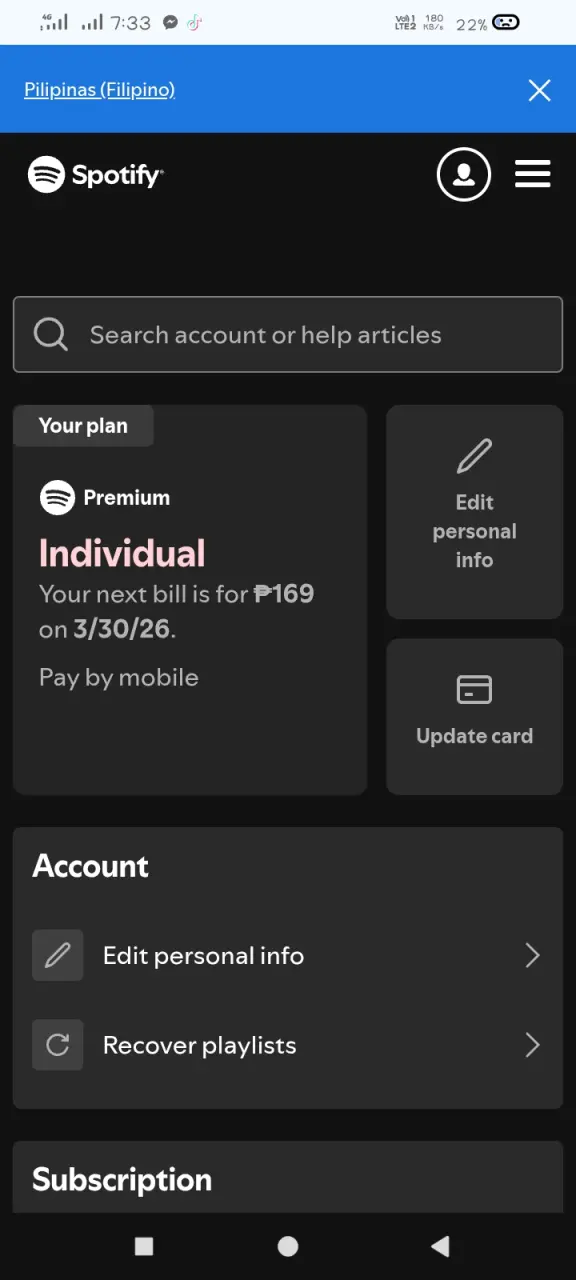Dismiss the blue language banner

[539, 90]
